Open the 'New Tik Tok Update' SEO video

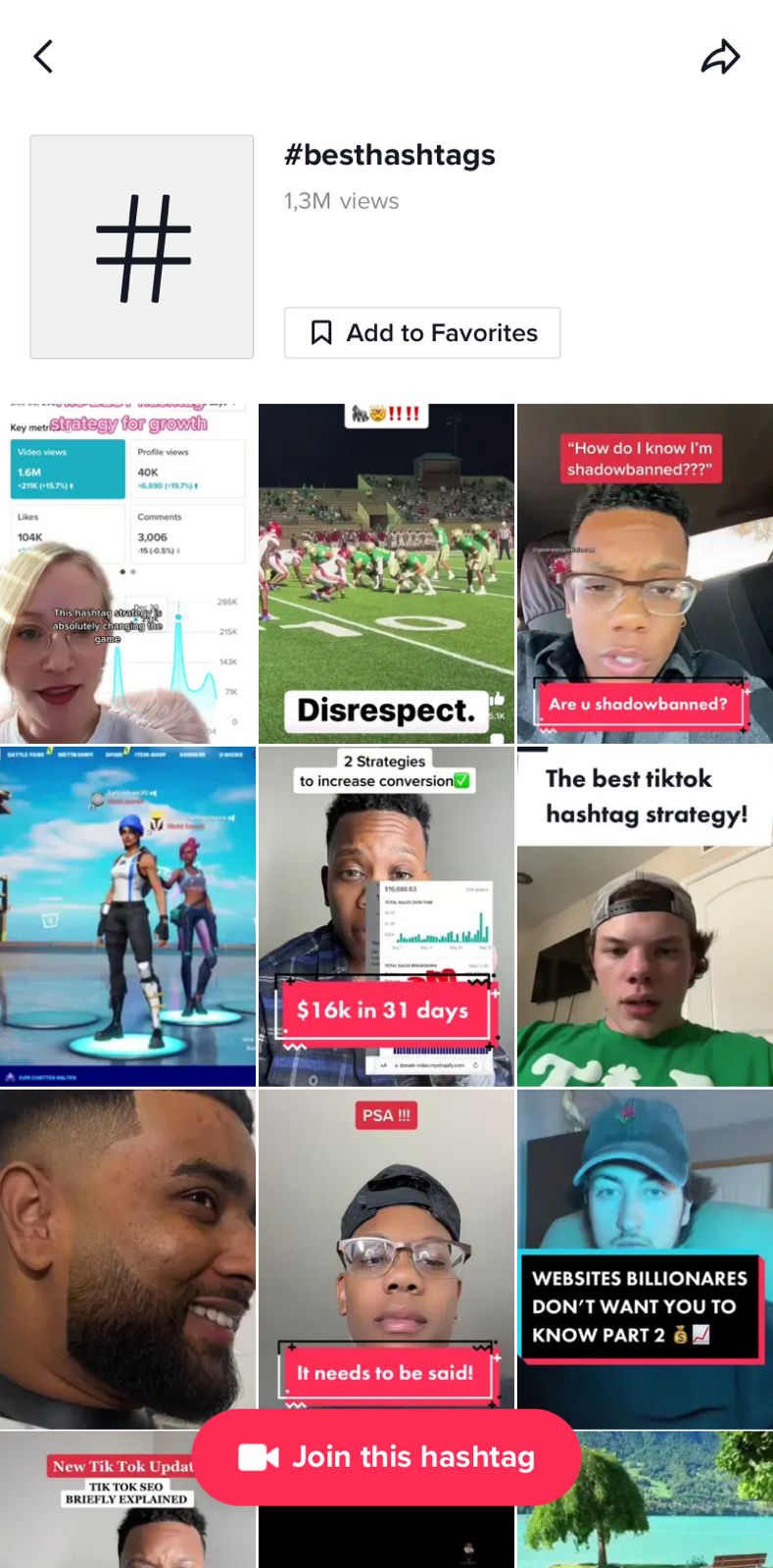point(98,1529)
